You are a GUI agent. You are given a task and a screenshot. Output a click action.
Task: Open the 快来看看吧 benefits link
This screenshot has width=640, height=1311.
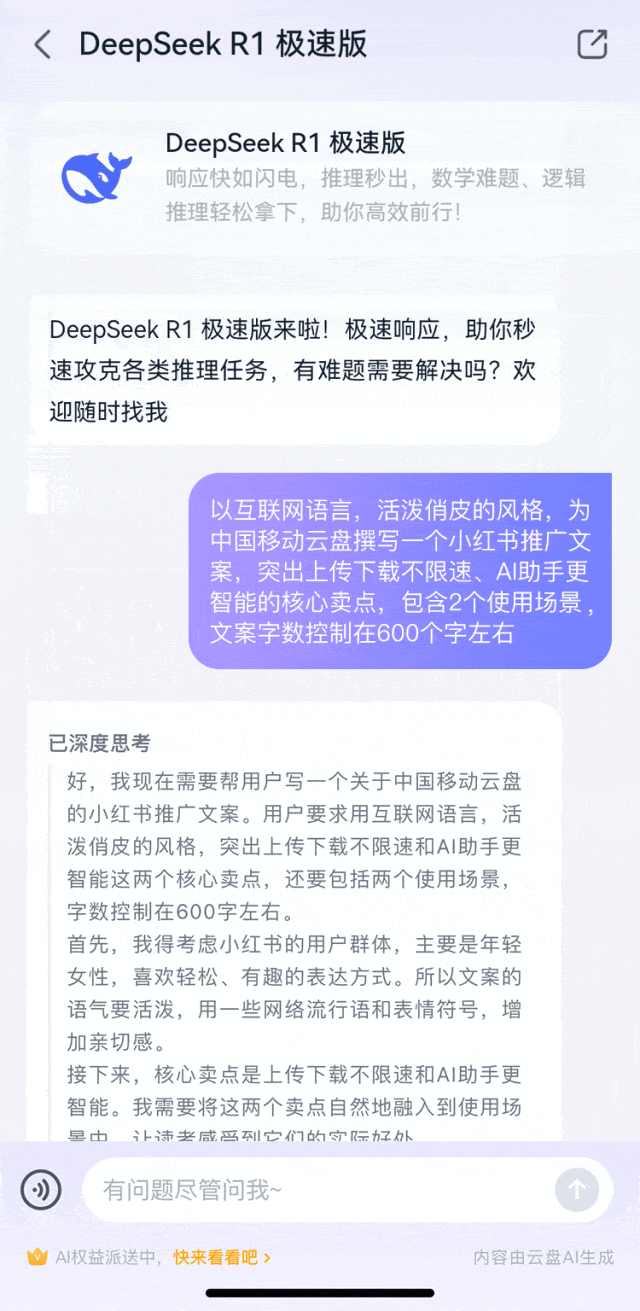221,1257
